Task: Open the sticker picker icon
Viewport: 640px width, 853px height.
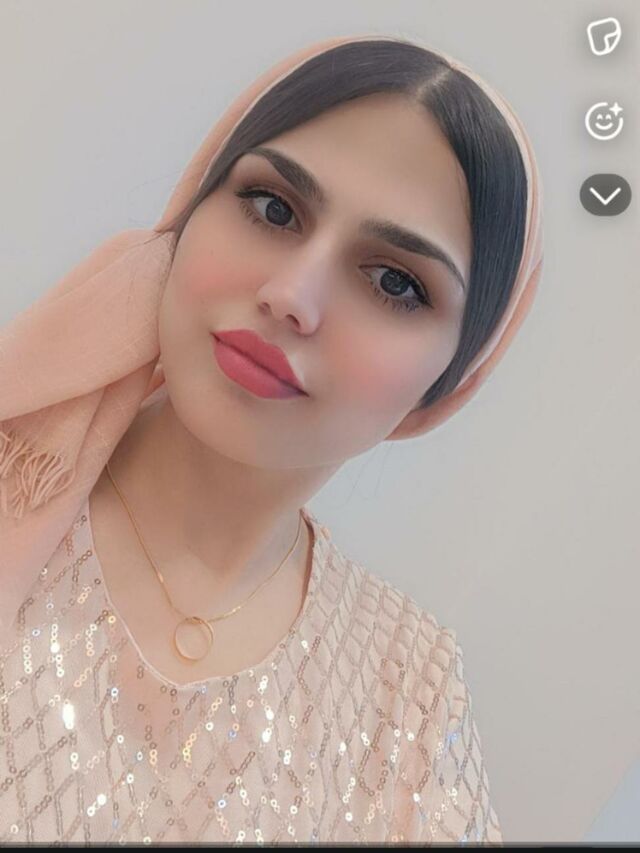Action: [604, 36]
